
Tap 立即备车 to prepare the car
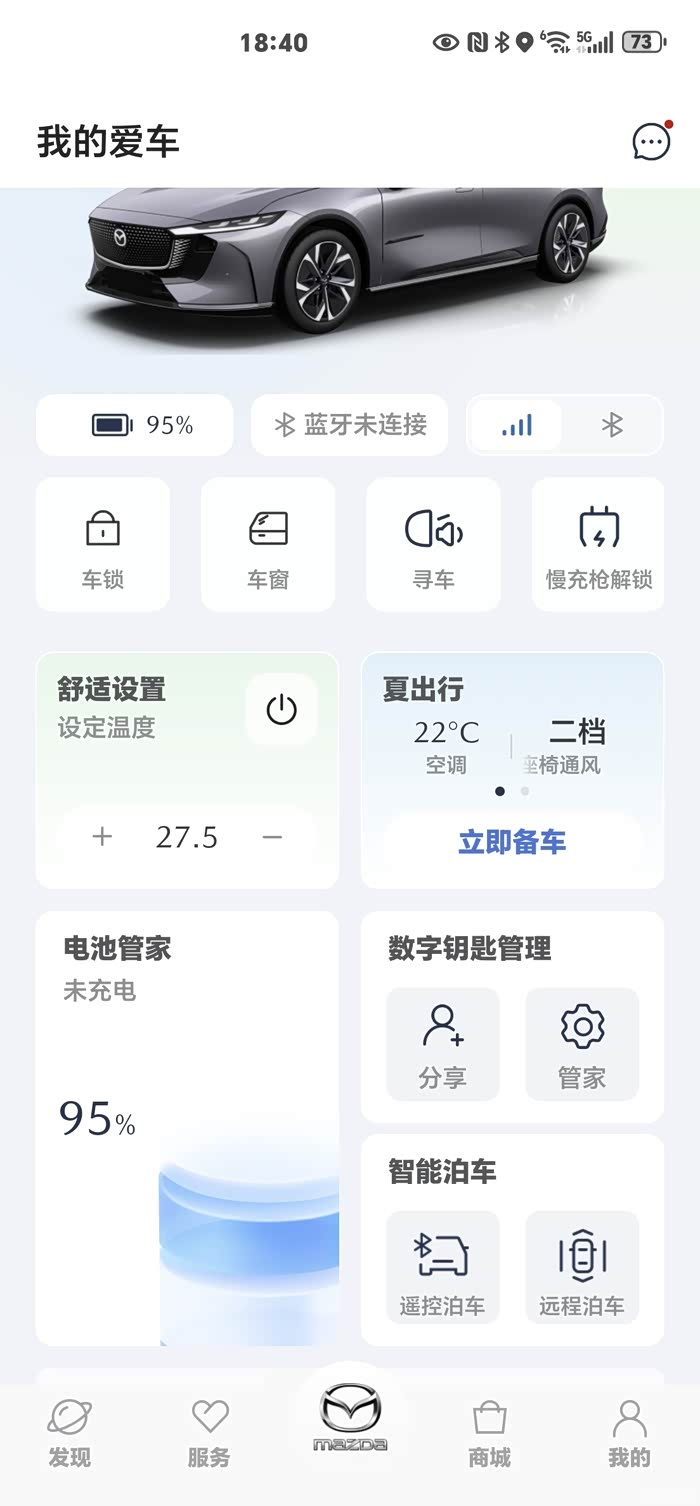coord(512,842)
